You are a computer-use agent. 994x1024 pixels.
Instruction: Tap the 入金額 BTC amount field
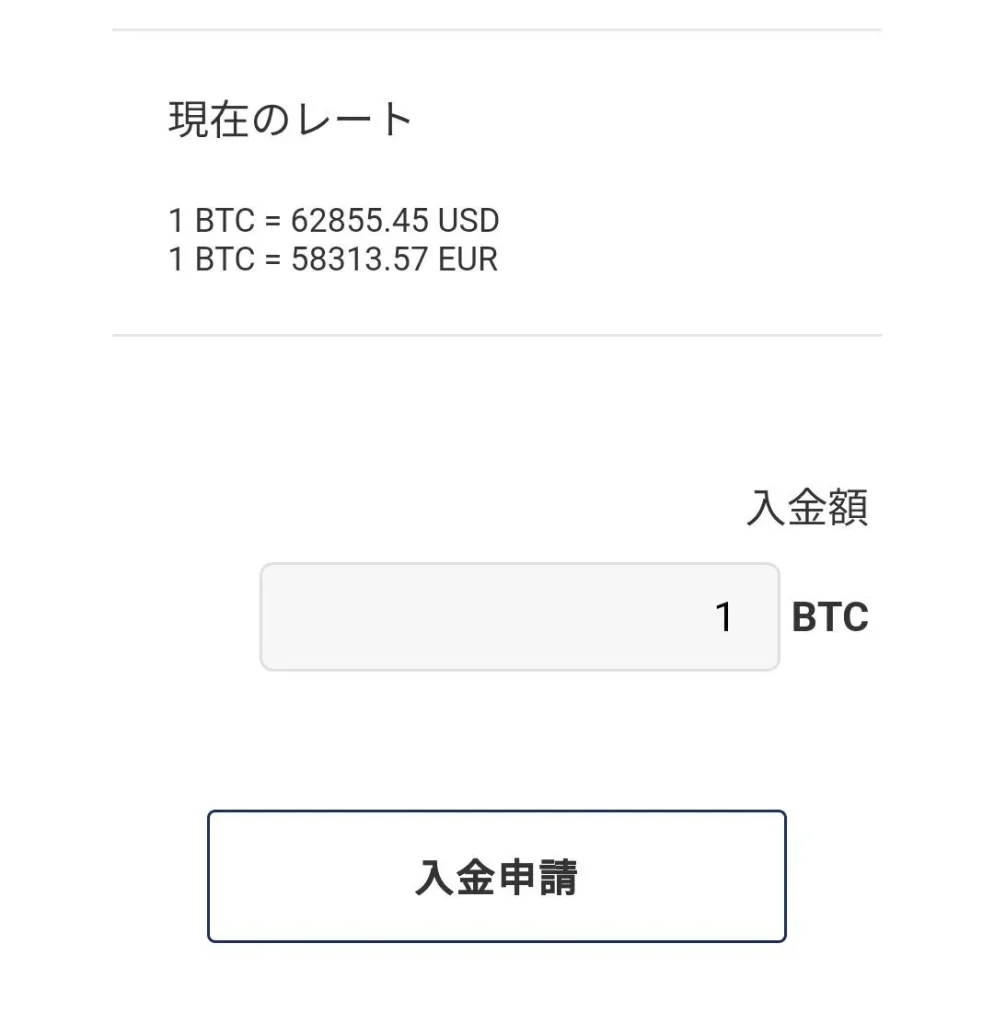tap(519, 617)
